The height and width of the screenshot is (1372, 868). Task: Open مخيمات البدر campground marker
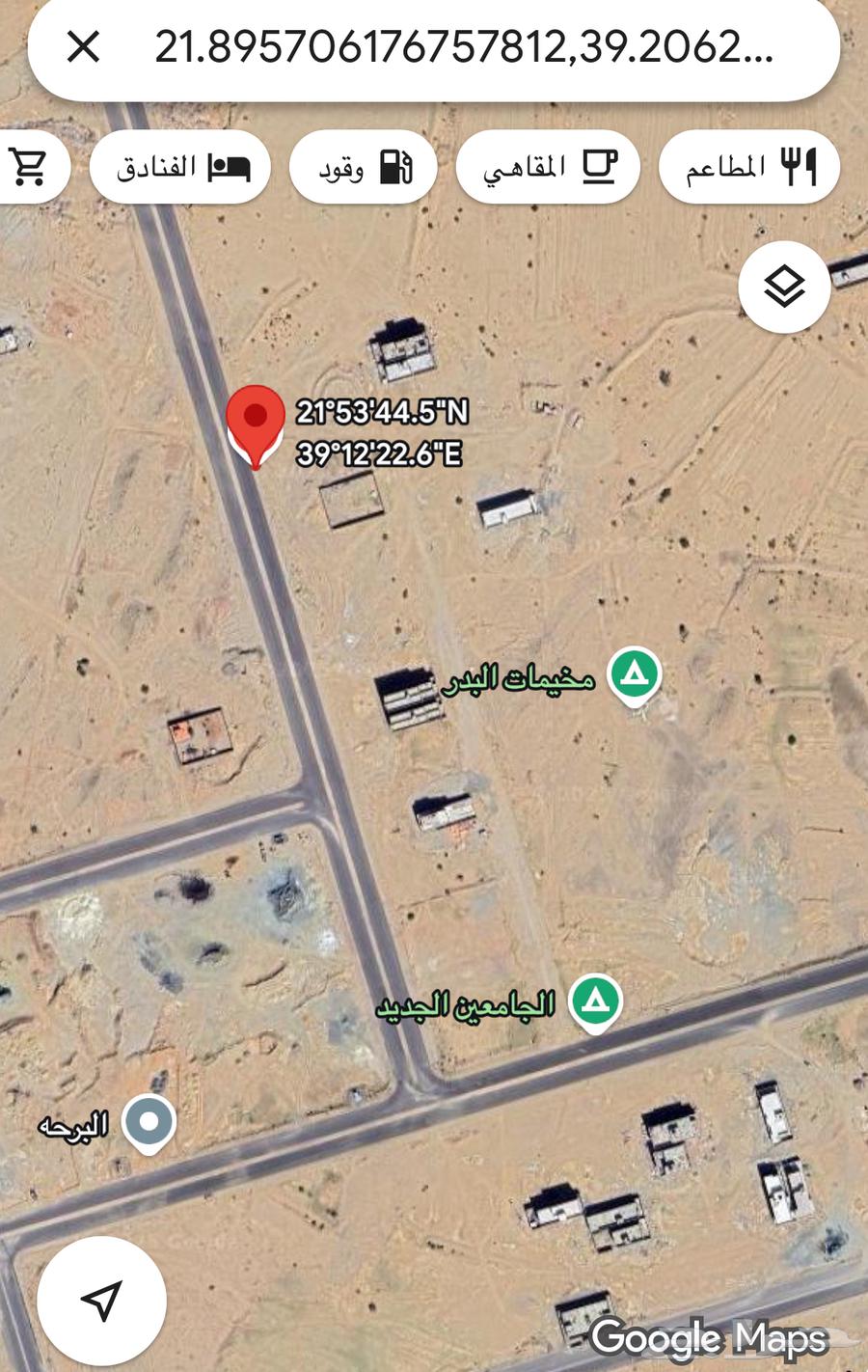tap(634, 673)
